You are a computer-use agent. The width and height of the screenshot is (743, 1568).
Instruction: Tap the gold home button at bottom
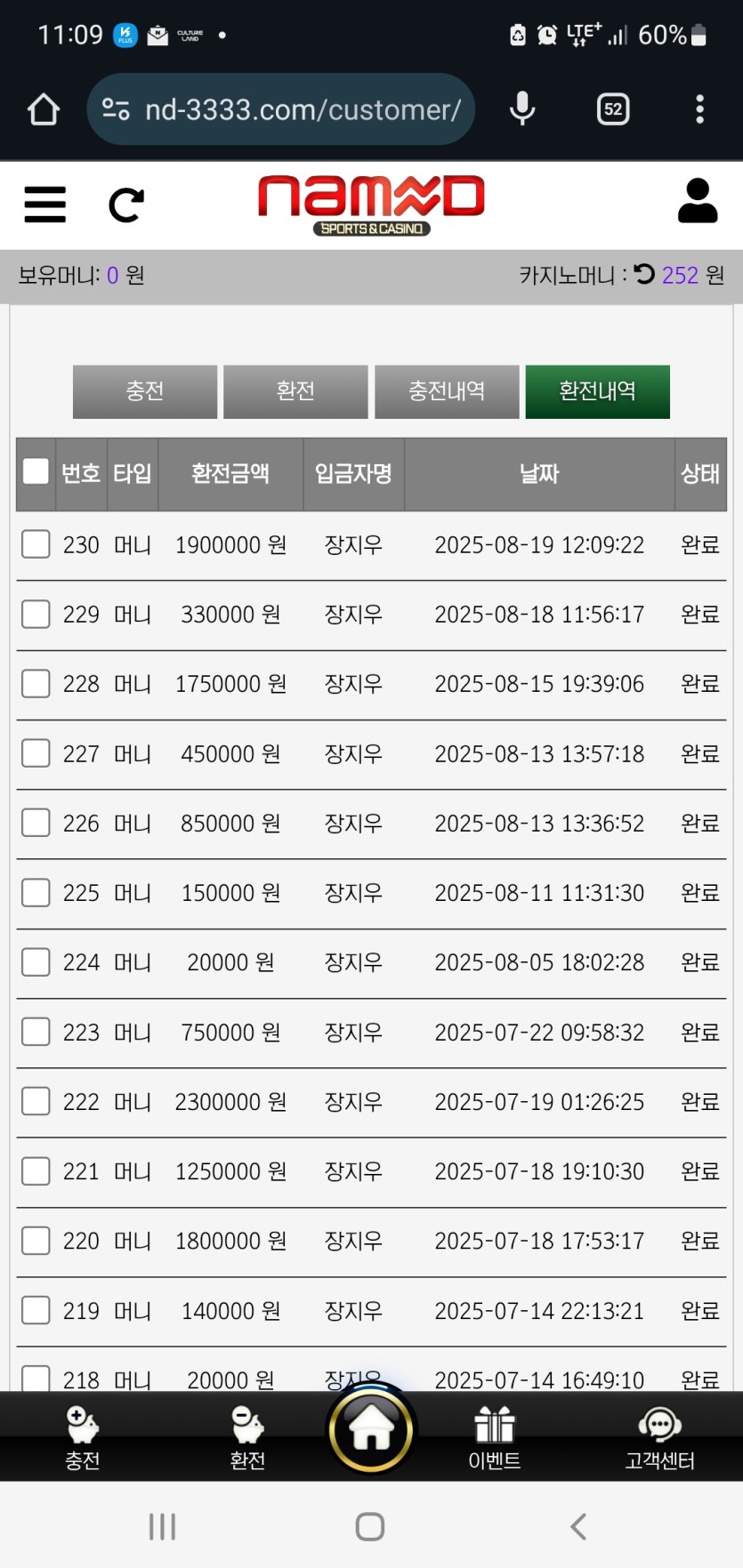point(371,1430)
